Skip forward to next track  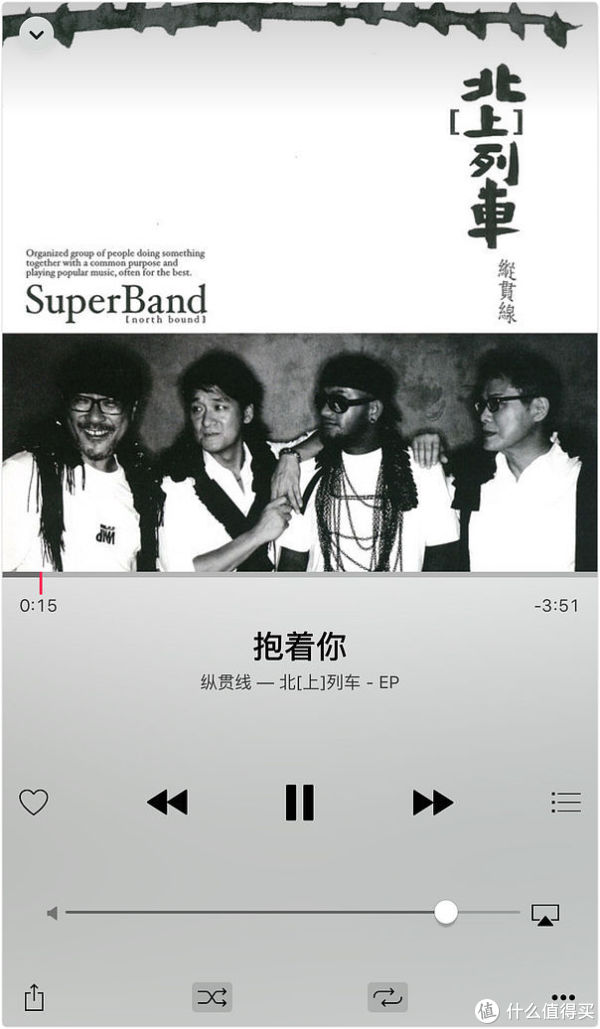(x=432, y=802)
